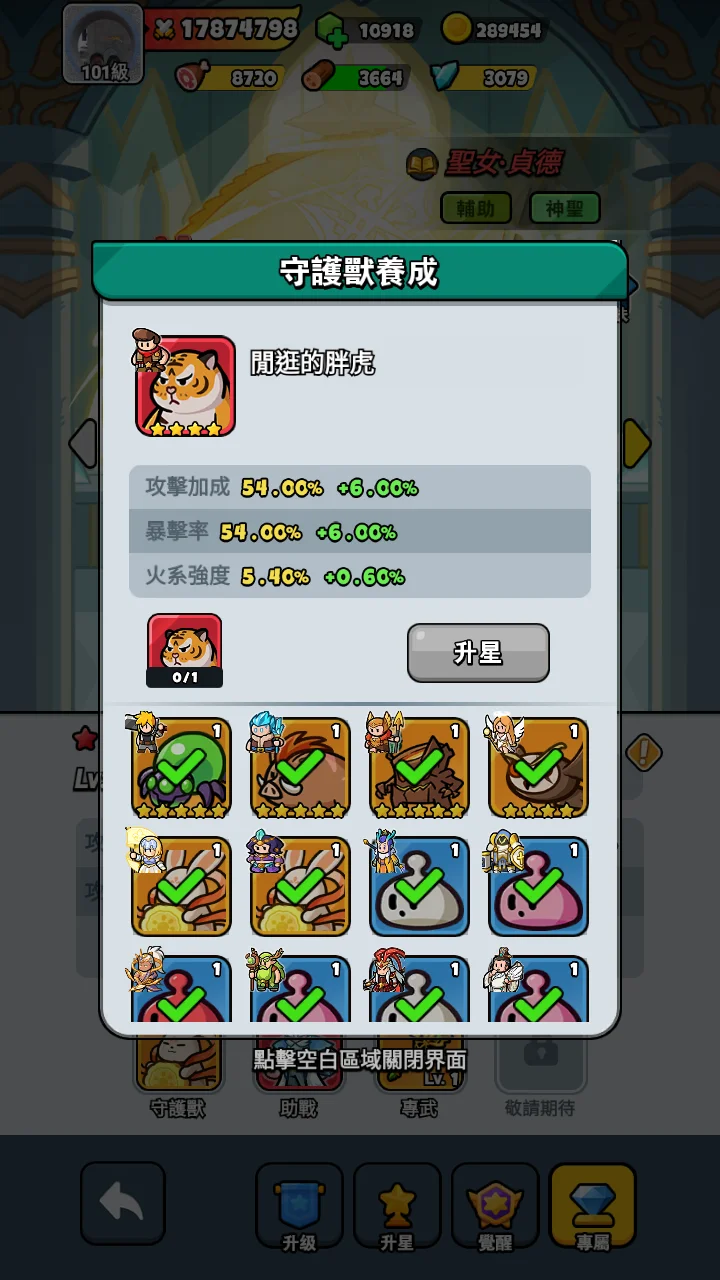Tap the 升星 star-up button
This screenshot has height=1280, width=720.
coord(478,653)
